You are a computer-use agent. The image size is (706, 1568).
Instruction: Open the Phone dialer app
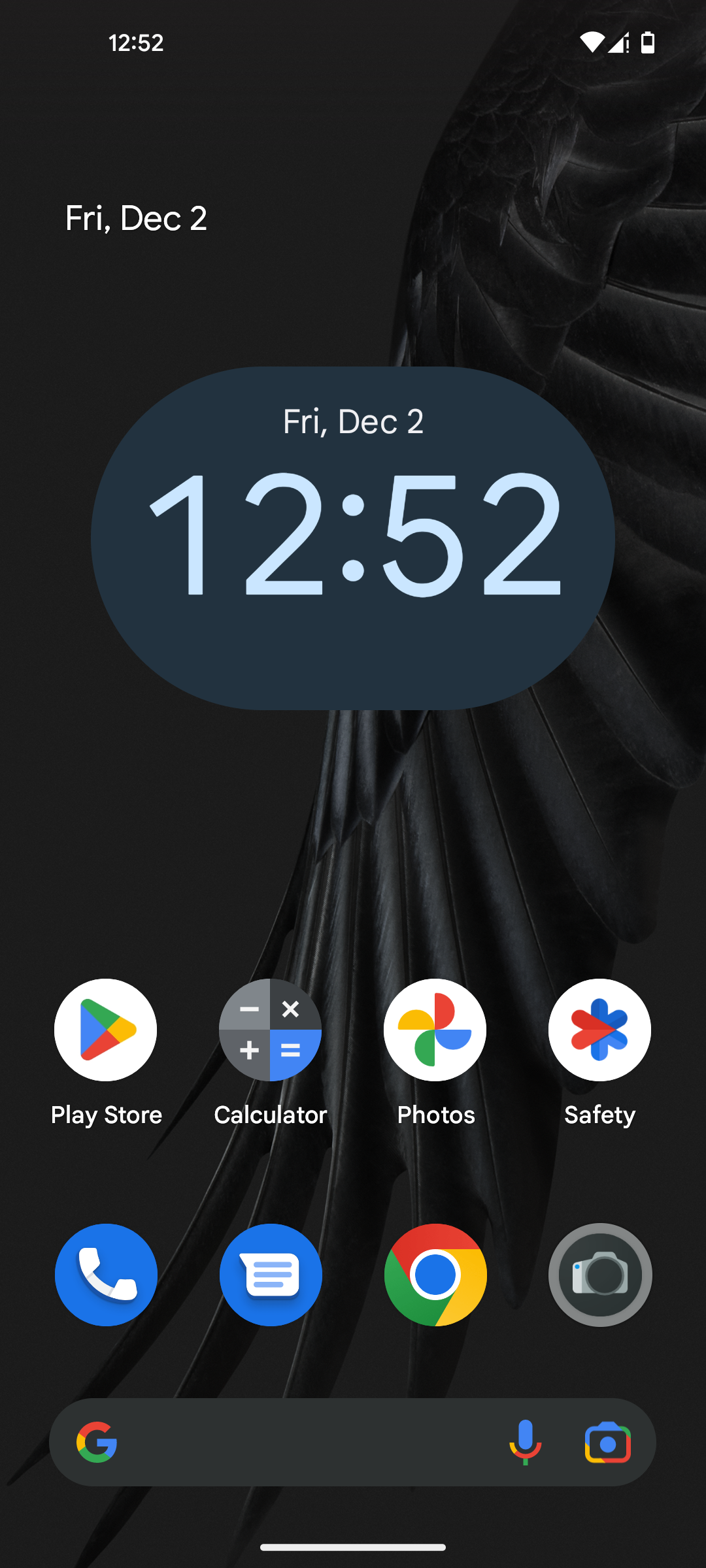[106, 1275]
